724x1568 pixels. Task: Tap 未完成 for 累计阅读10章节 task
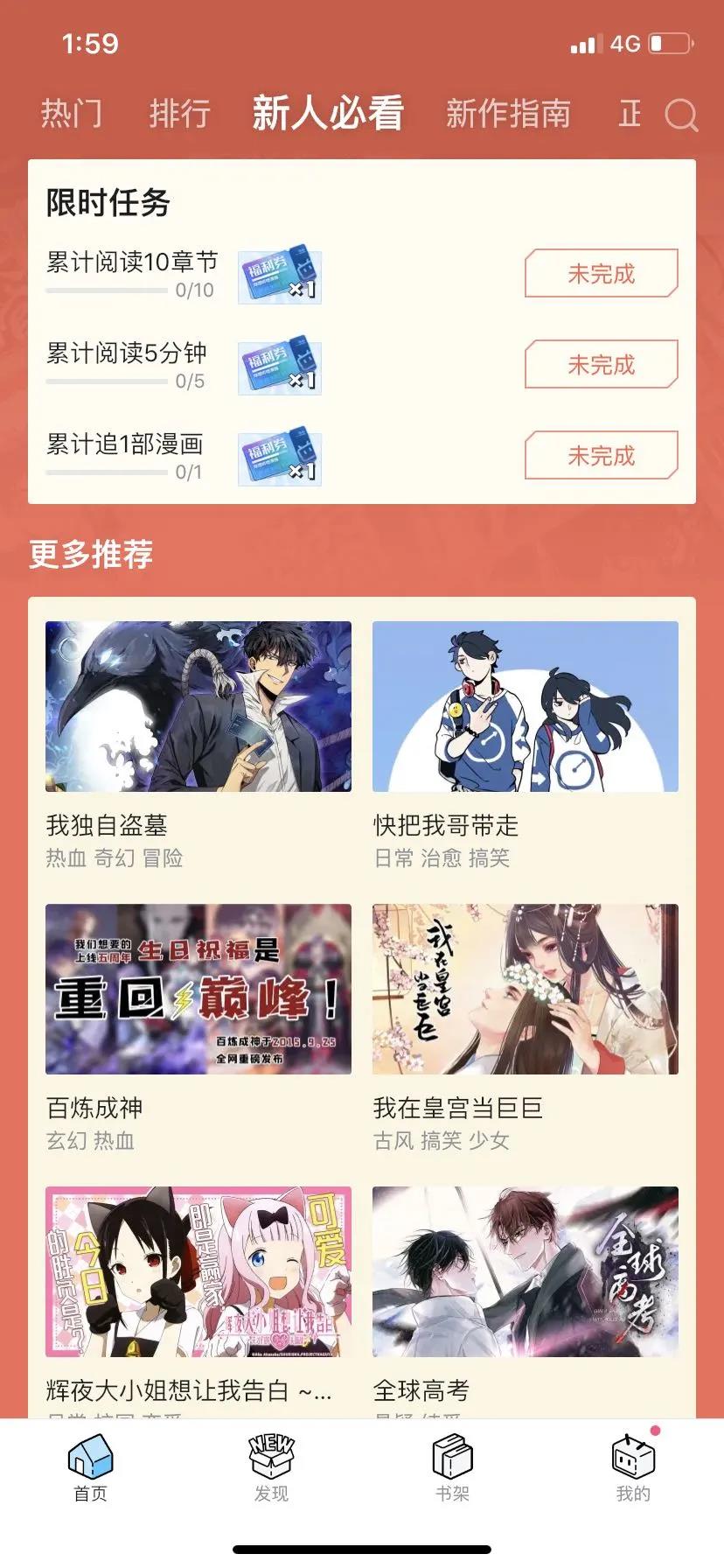(x=601, y=273)
